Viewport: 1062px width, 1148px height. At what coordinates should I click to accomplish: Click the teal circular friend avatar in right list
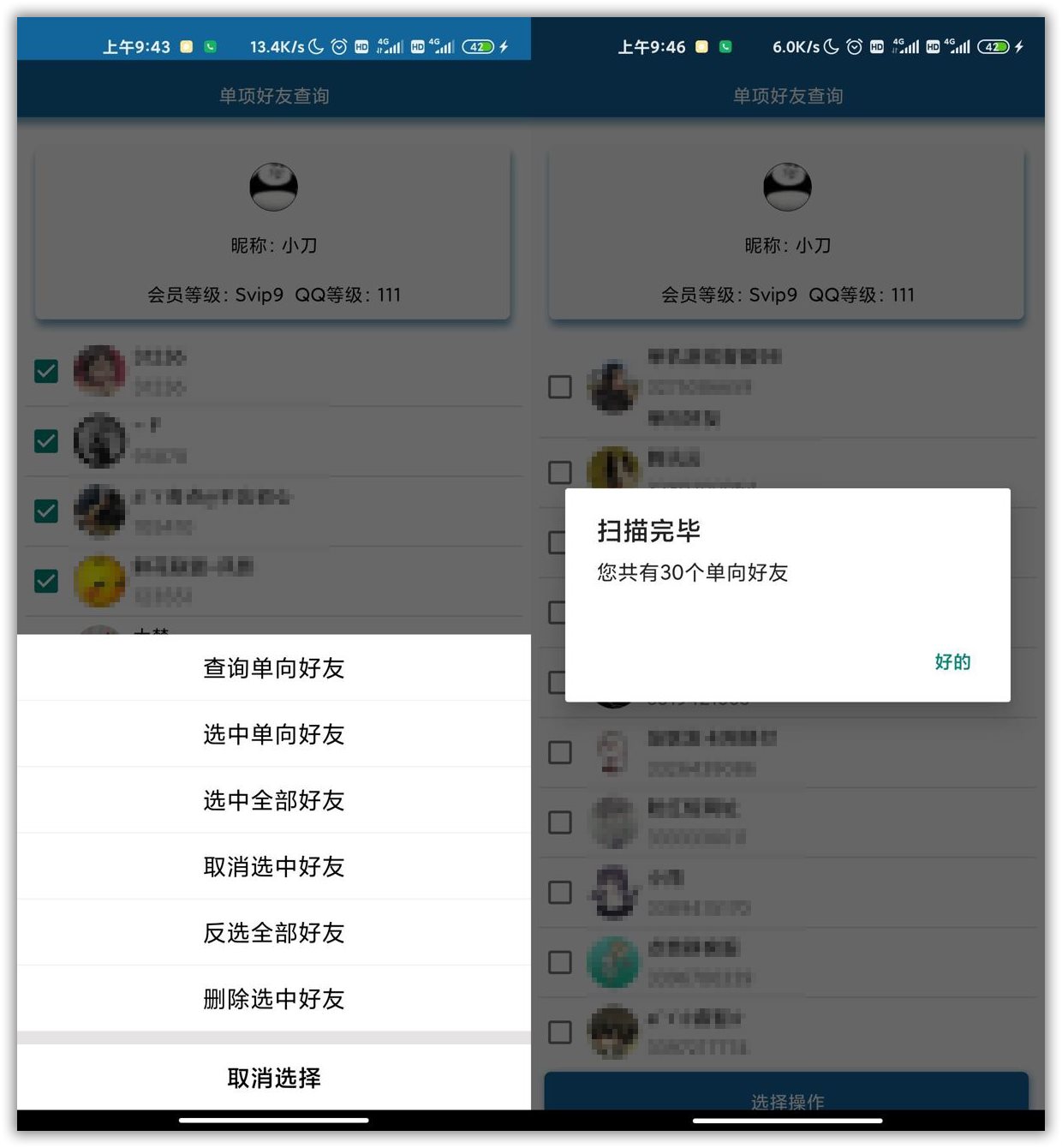[613, 961]
